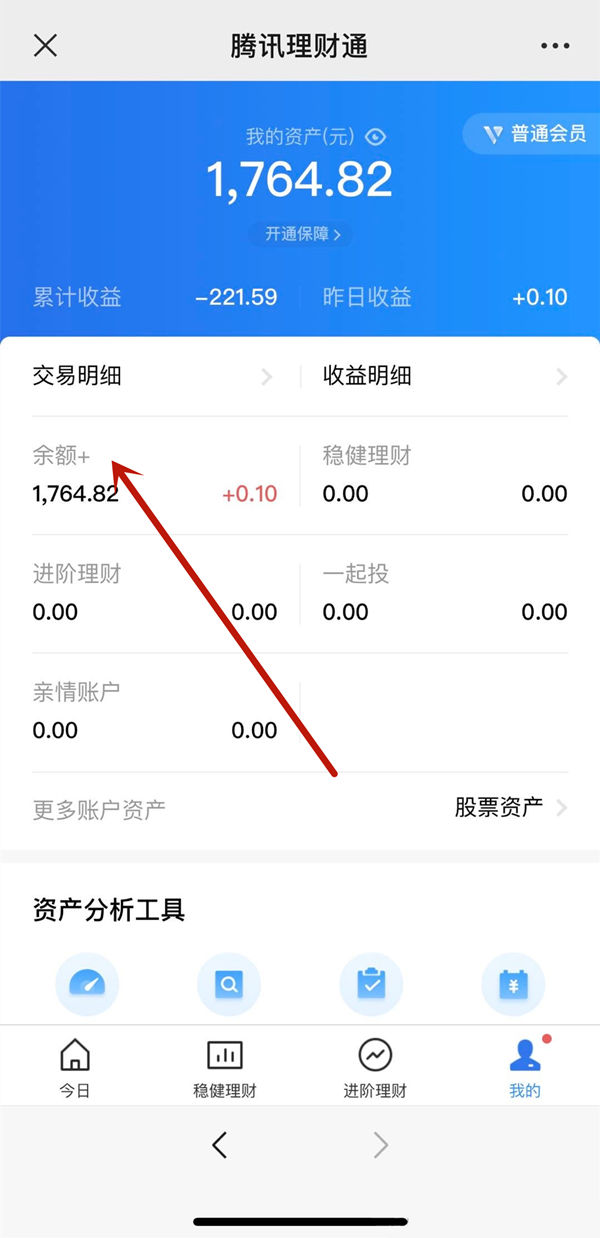Switch to 进阶理财 bottom tab

coord(375,1067)
